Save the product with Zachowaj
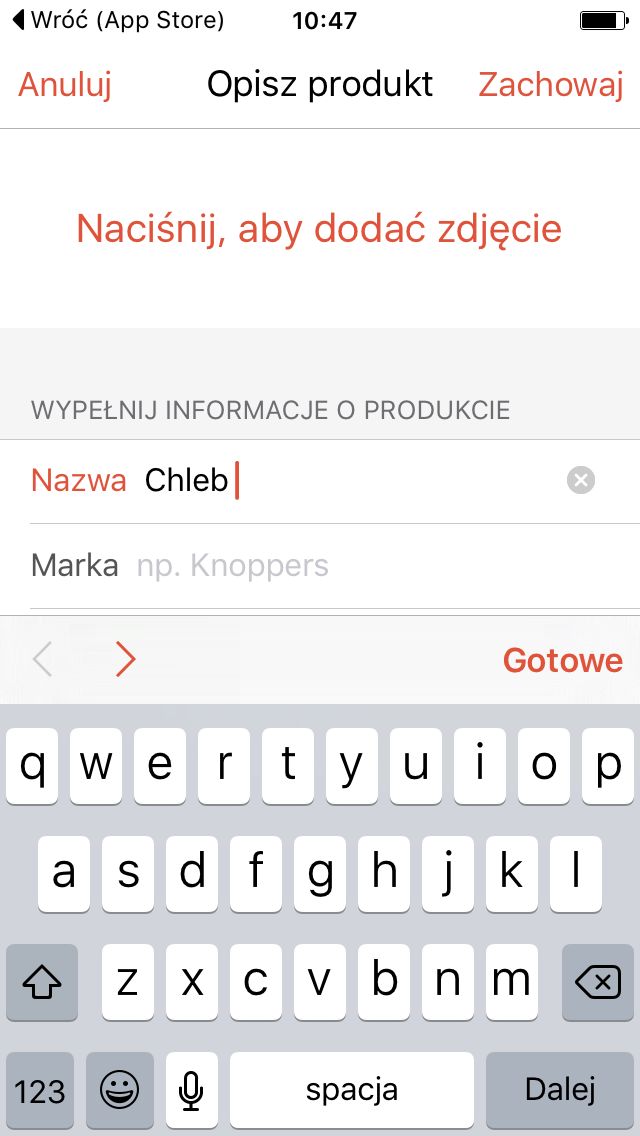This screenshot has width=640, height=1136. [550, 85]
